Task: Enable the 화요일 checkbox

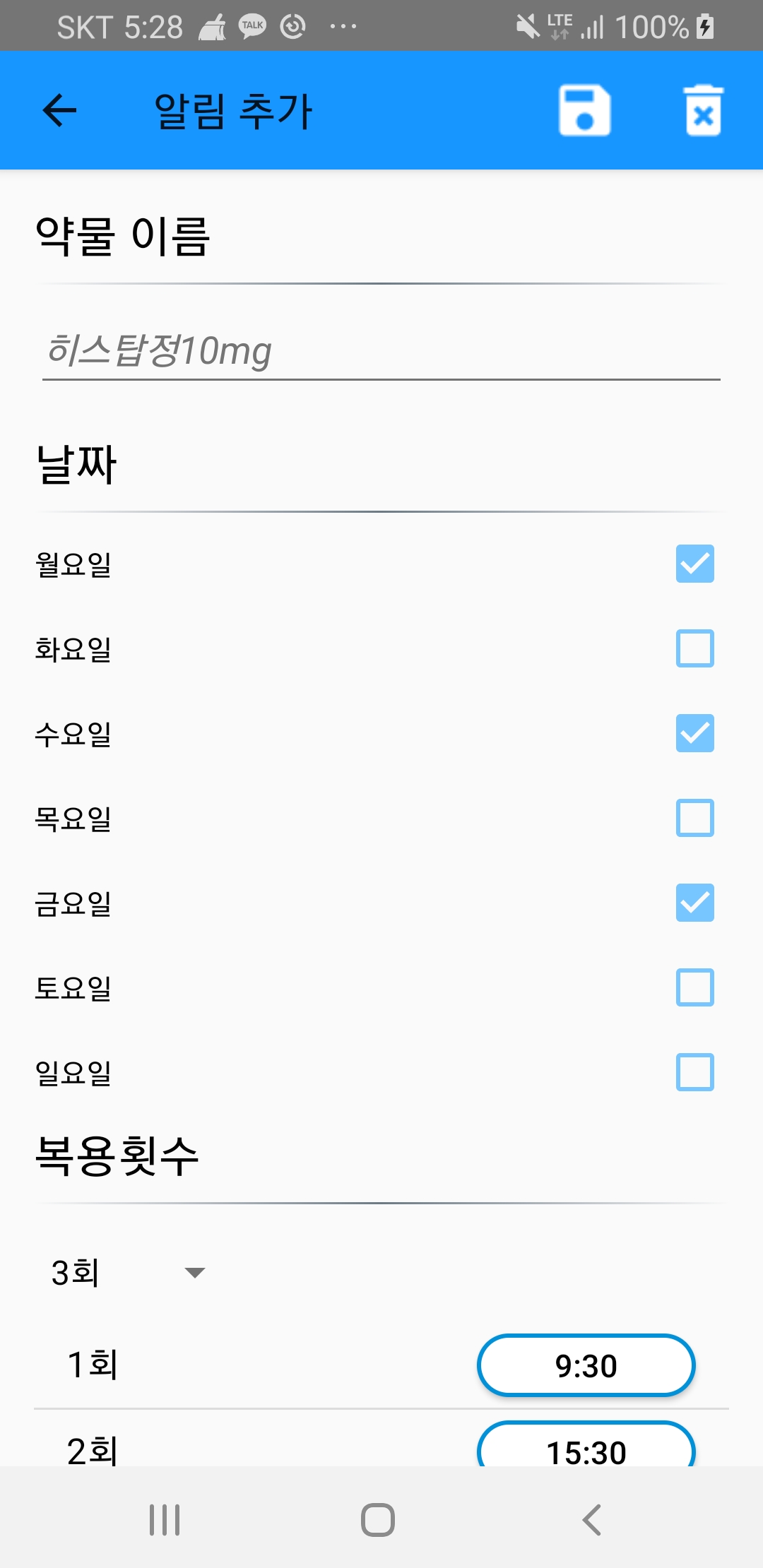Action: tap(694, 649)
